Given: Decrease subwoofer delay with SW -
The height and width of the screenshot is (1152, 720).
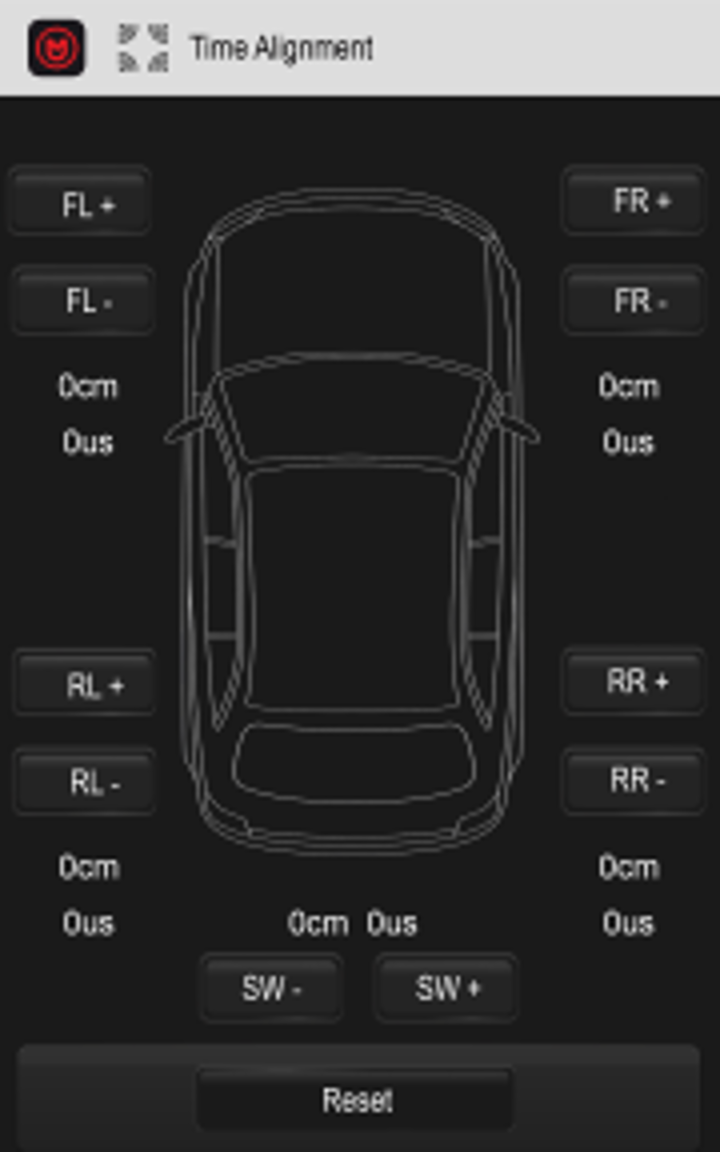Looking at the screenshot, I should coord(271,988).
